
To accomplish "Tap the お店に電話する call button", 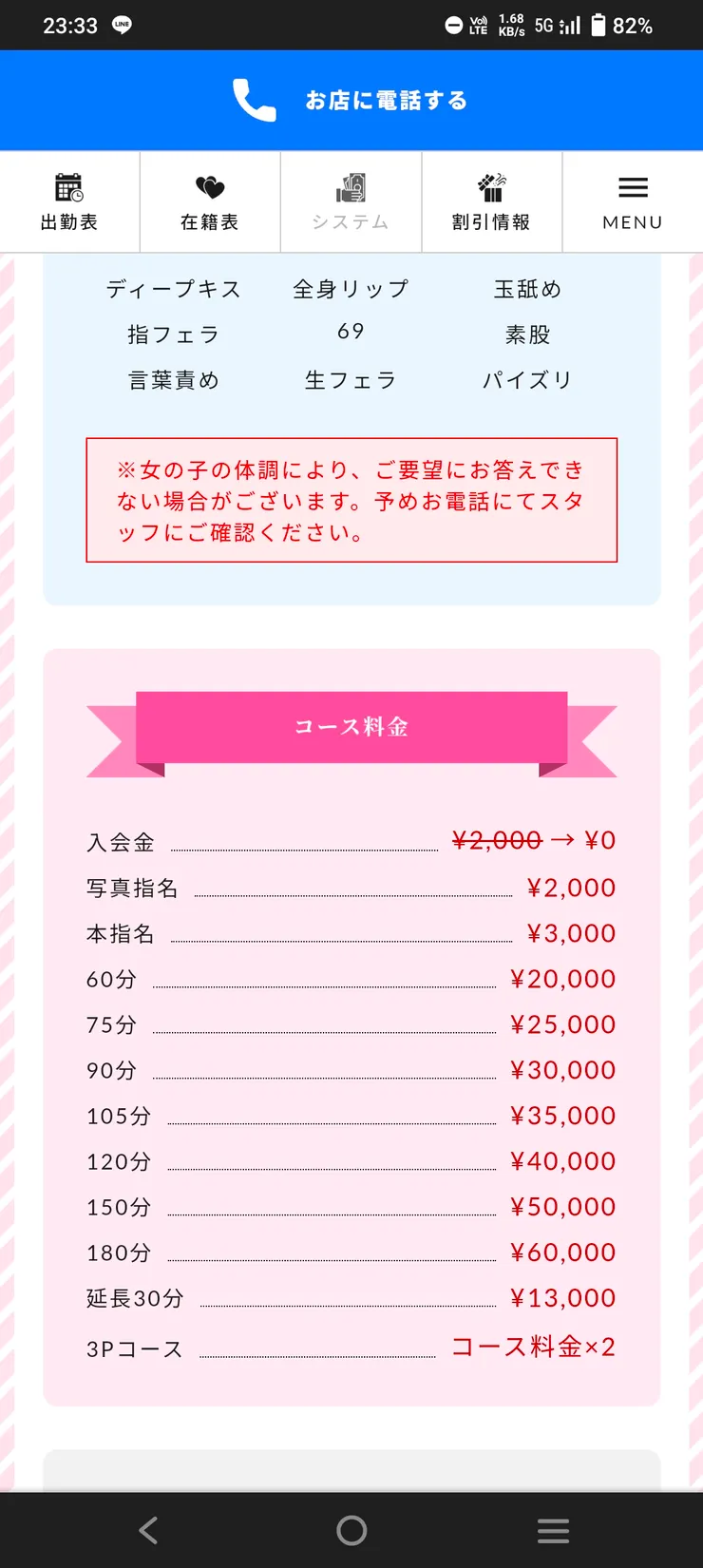I will coord(351,101).
